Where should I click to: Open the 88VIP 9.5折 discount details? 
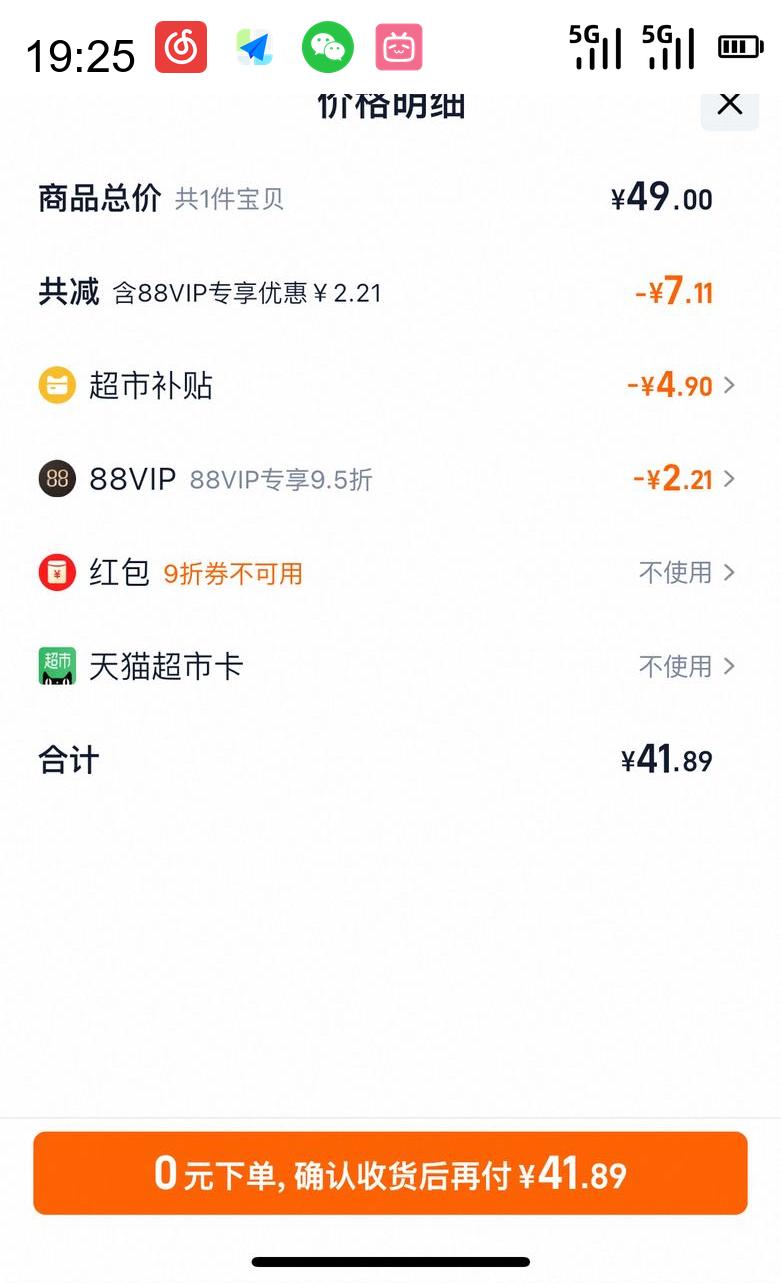click(728, 479)
